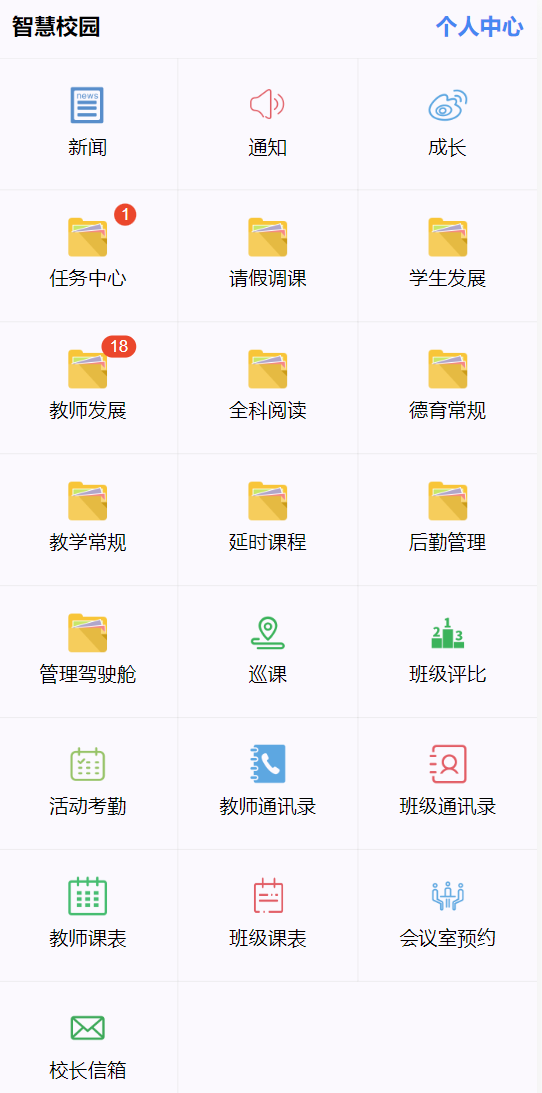This screenshot has width=542, height=1093.
Task: Tap the 通知 speaker icon tile
Action: coord(268,124)
